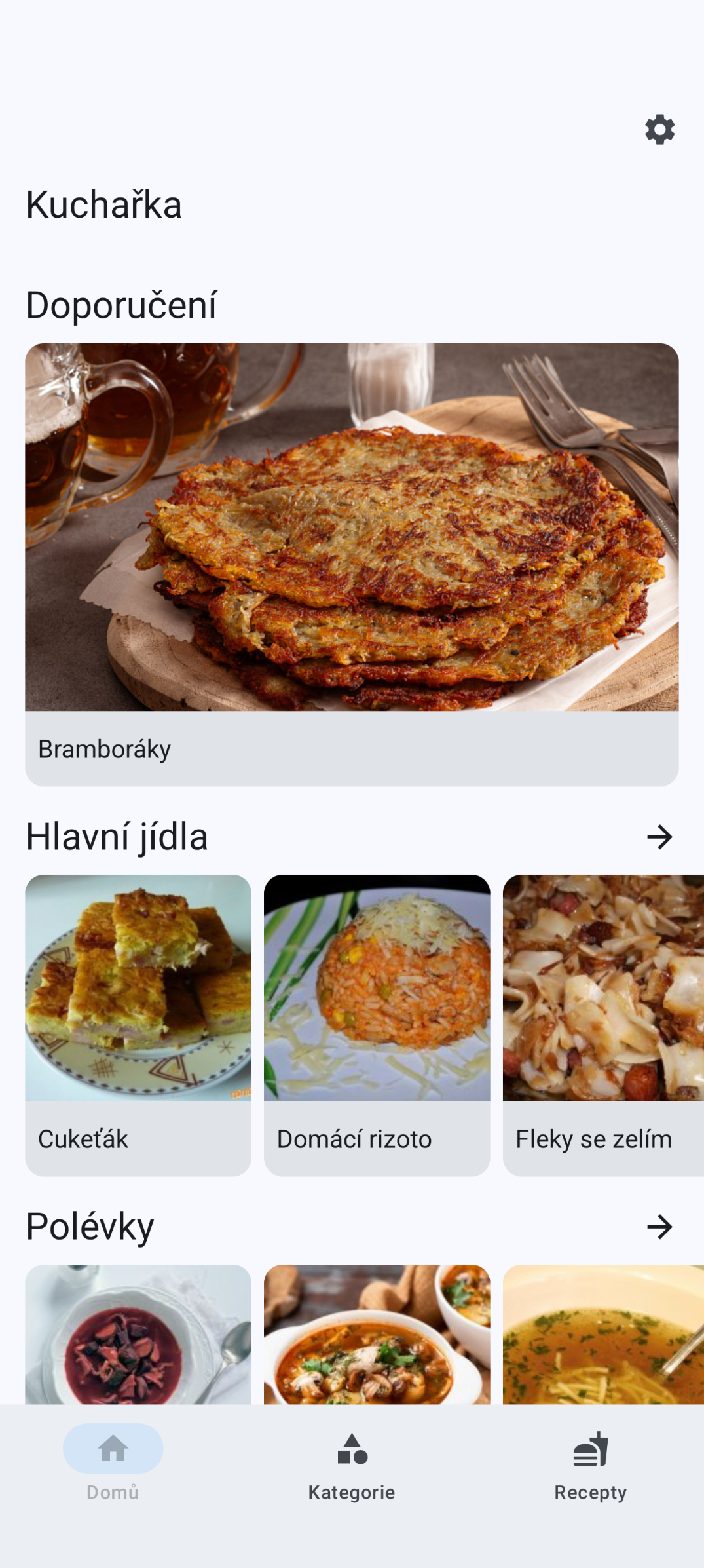The width and height of the screenshot is (704, 1568).
Task: Switch to the Recepty tab
Action: (590, 1463)
